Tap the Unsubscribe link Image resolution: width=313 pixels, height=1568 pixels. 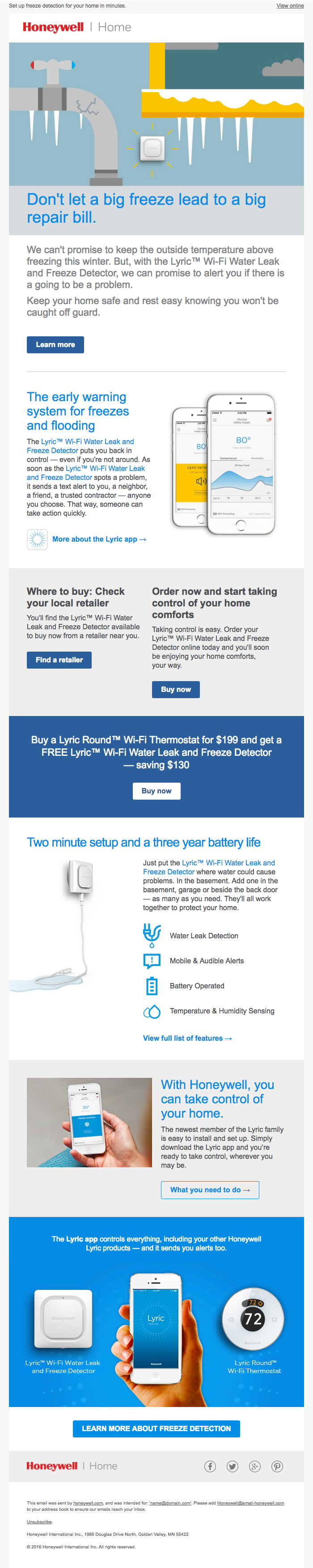point(39,1522)
